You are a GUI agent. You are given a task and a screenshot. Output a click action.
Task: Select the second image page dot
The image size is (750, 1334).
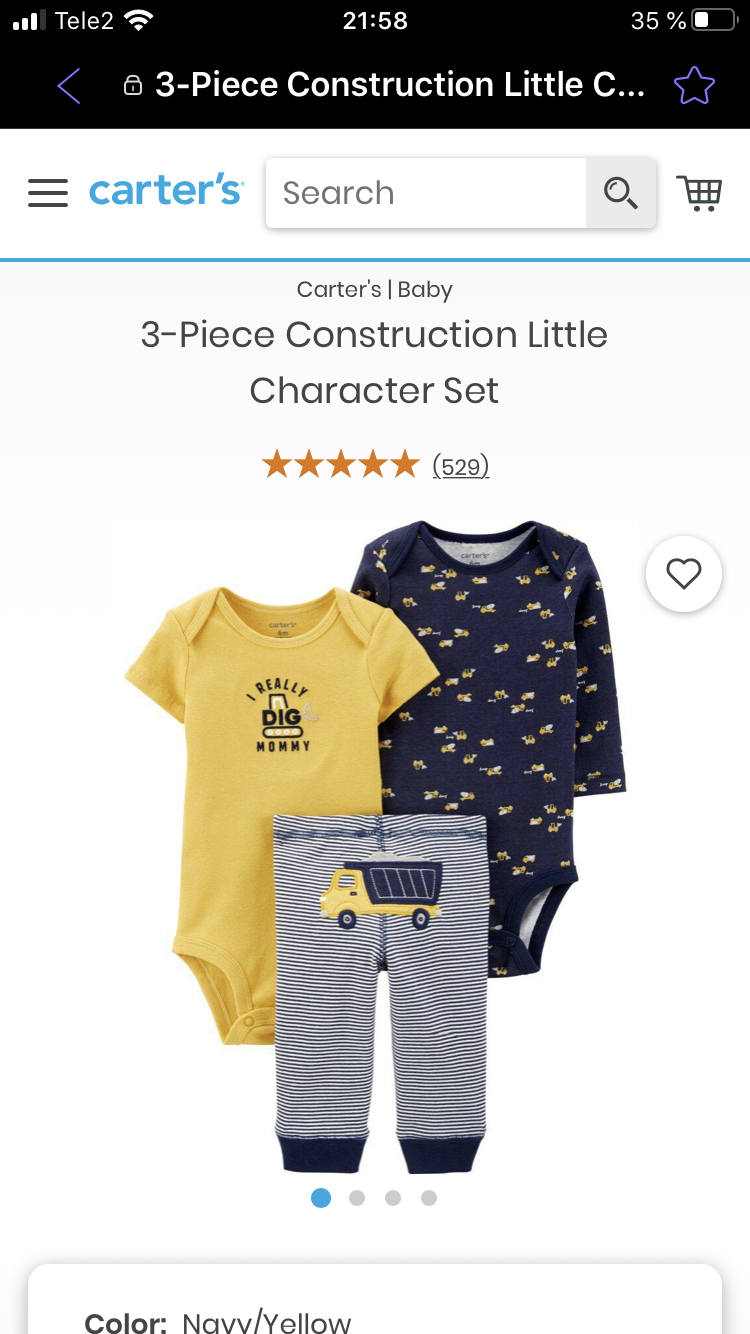tap(357, 1198)
